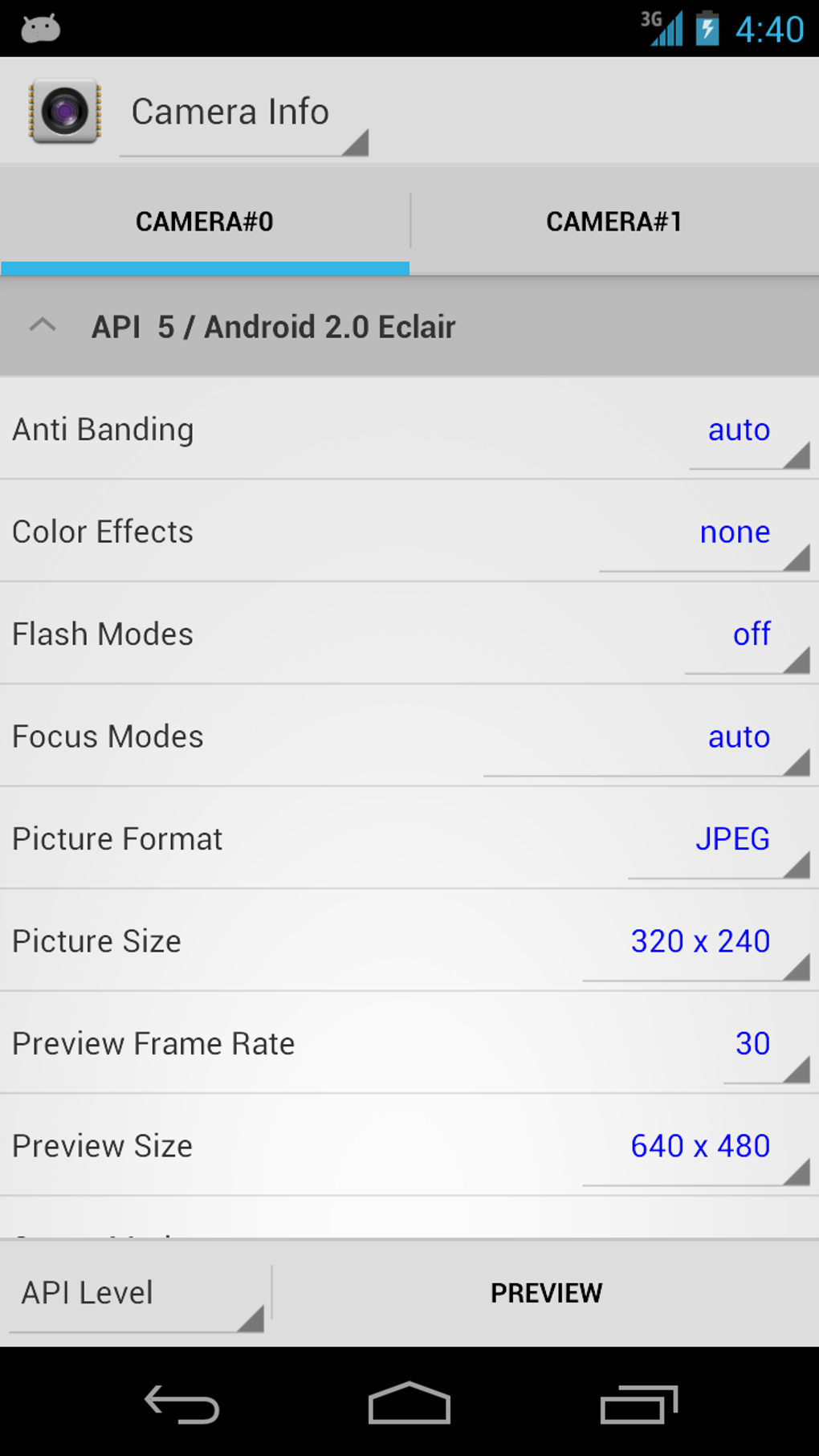Open the API Level selector
Screen dimensions: 819x1456
135,1292
